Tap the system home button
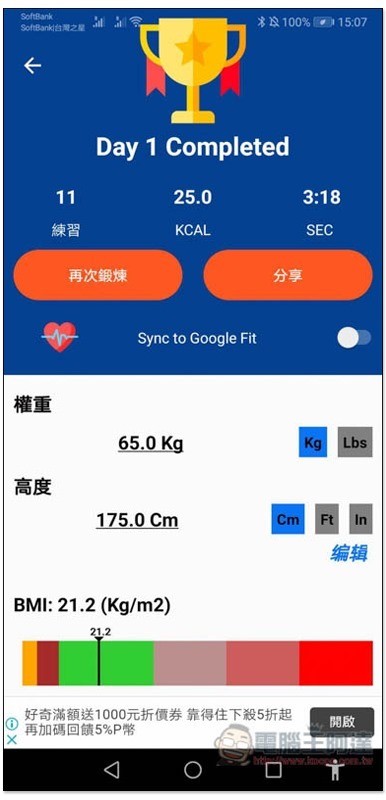The image size is (386, 800). pos(193,770)
